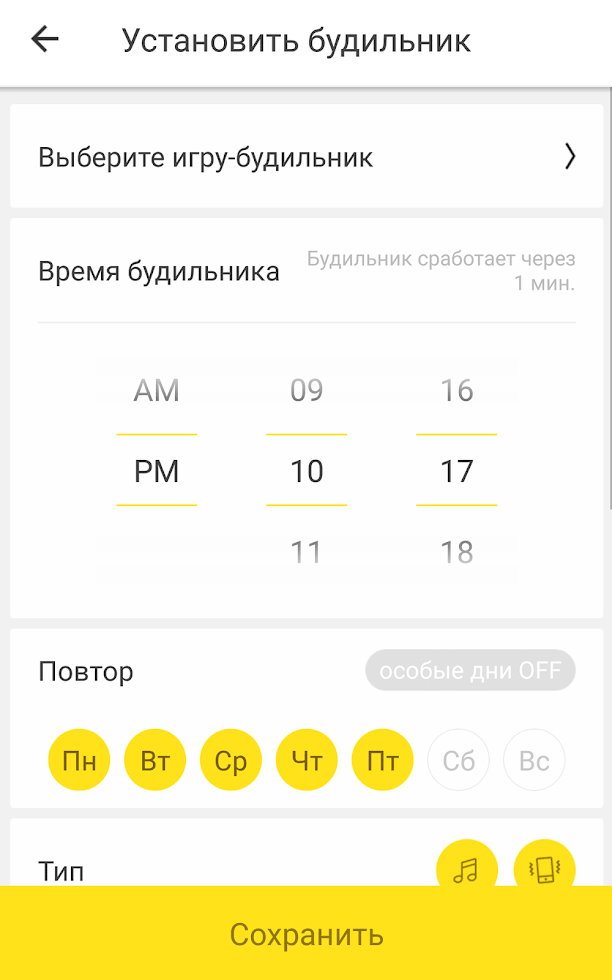The width and height of the screenshot is (612, 980).
Task: Select minute 18 in the picker
Action: pyautogui.click(x=456, y=552)
